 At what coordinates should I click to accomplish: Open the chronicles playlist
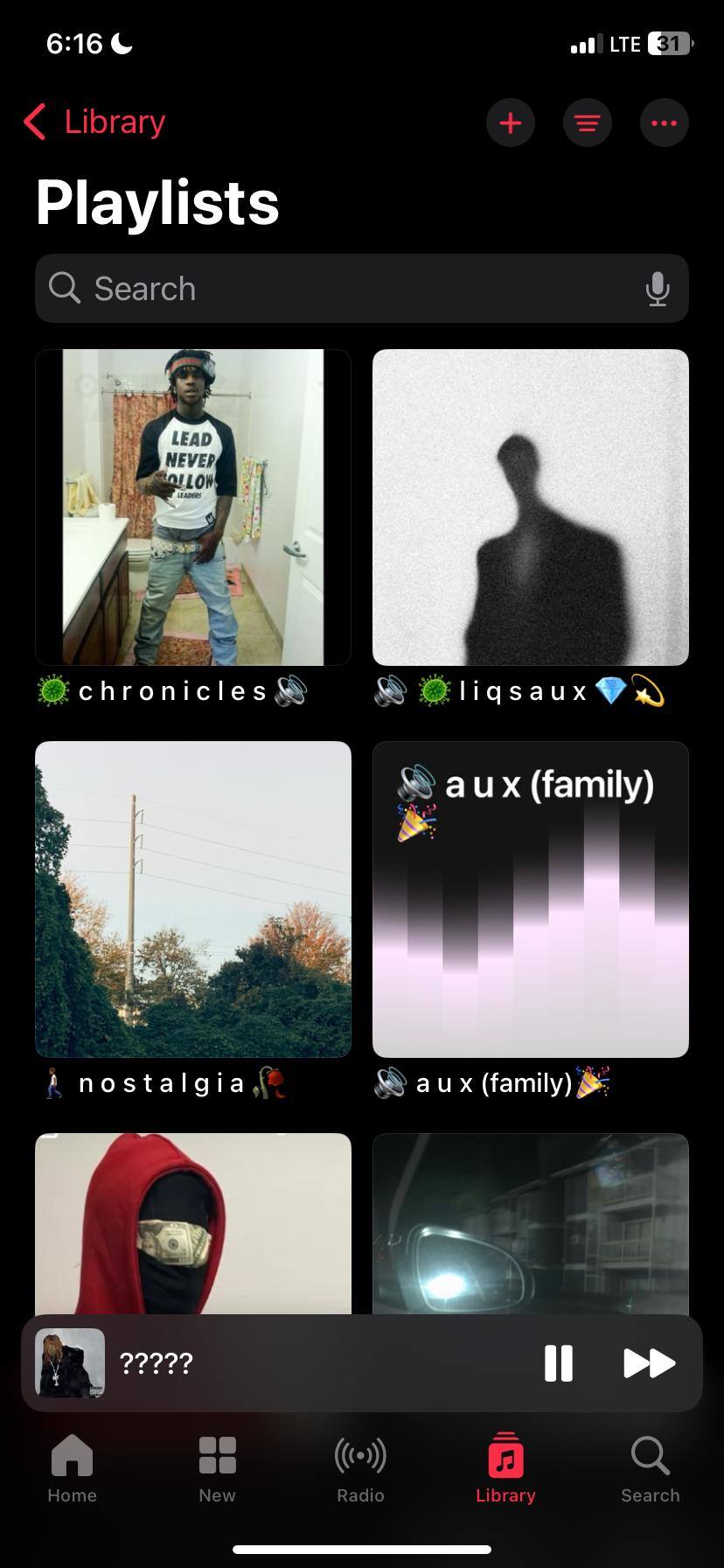point(193,507)
